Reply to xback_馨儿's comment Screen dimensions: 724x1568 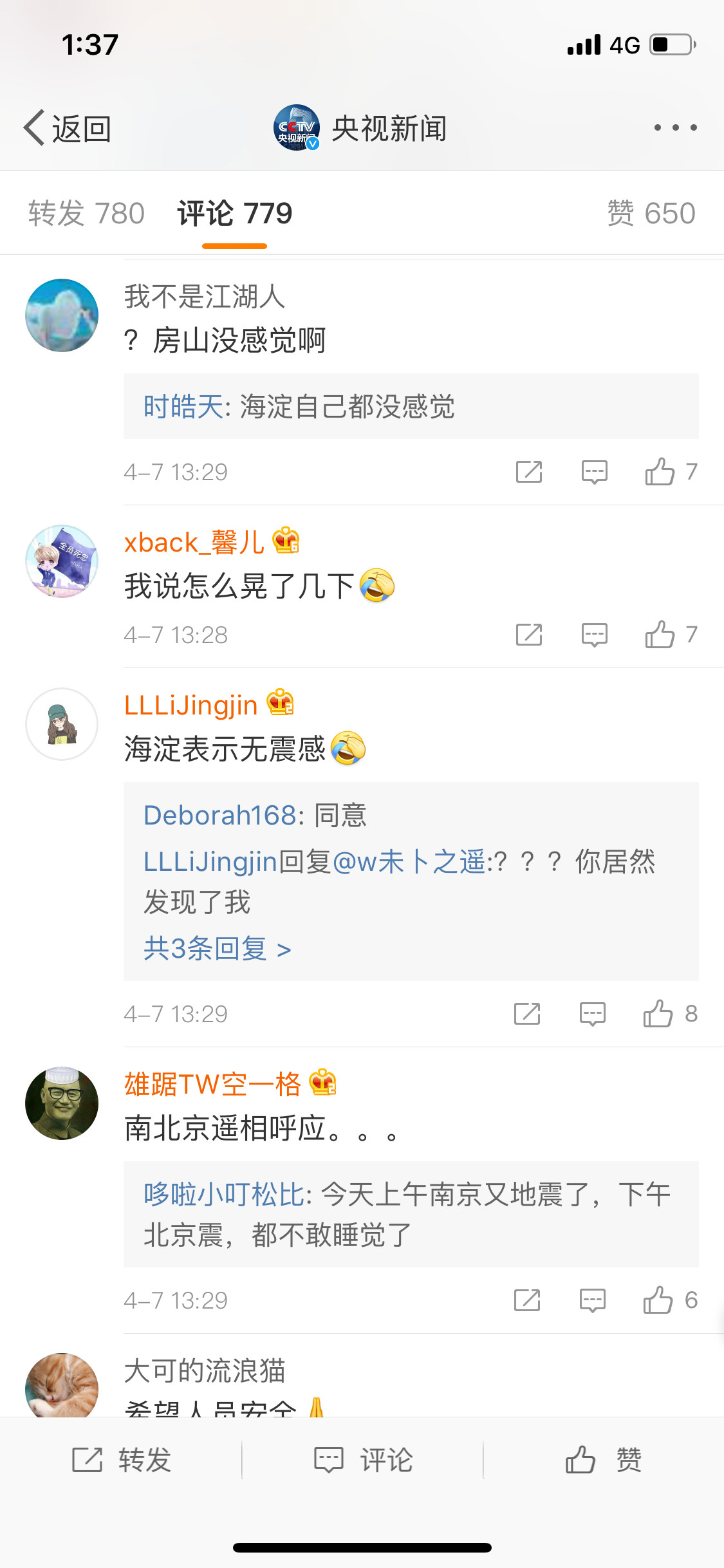pyautogui.click(x=594, y=635)
